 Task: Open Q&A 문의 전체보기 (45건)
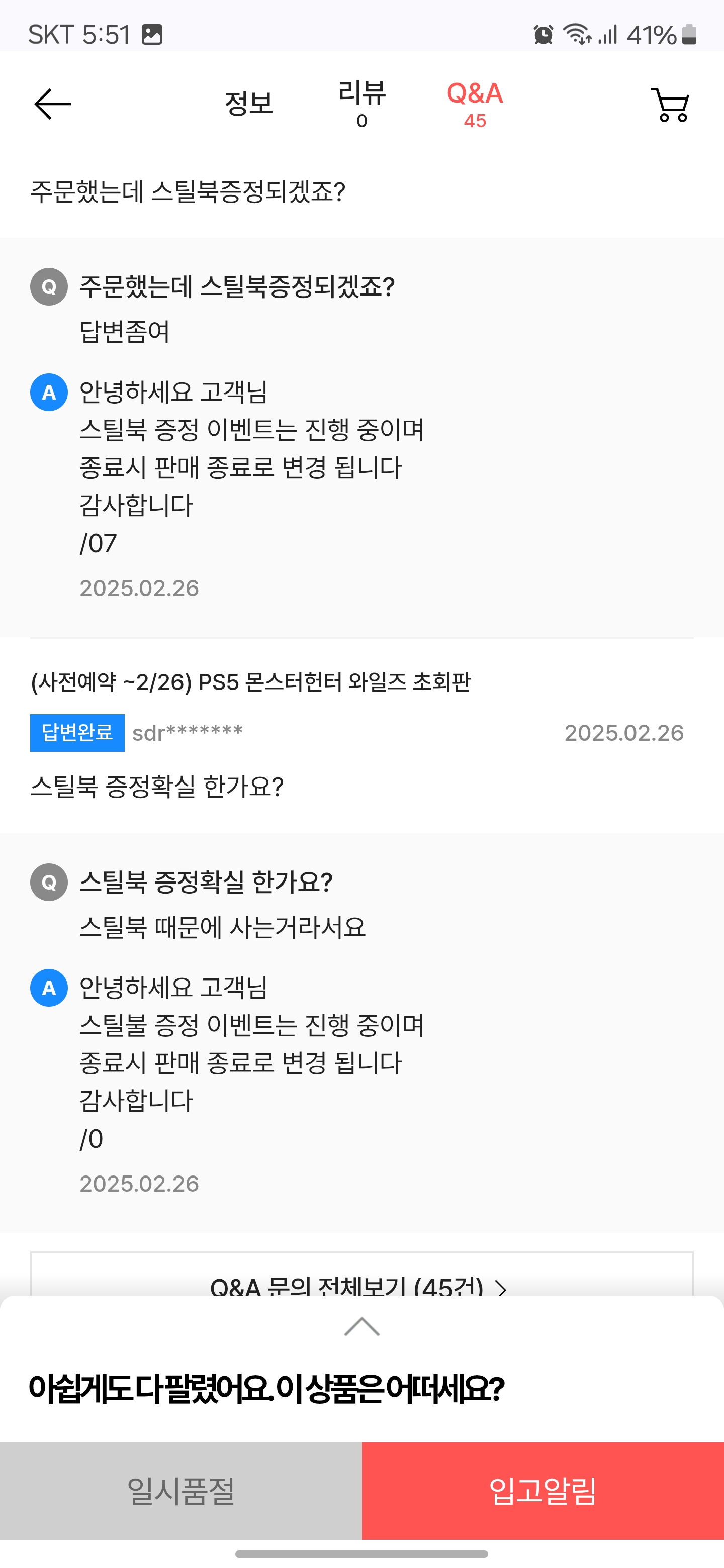pyautogui.click(x=360, y=1282)
